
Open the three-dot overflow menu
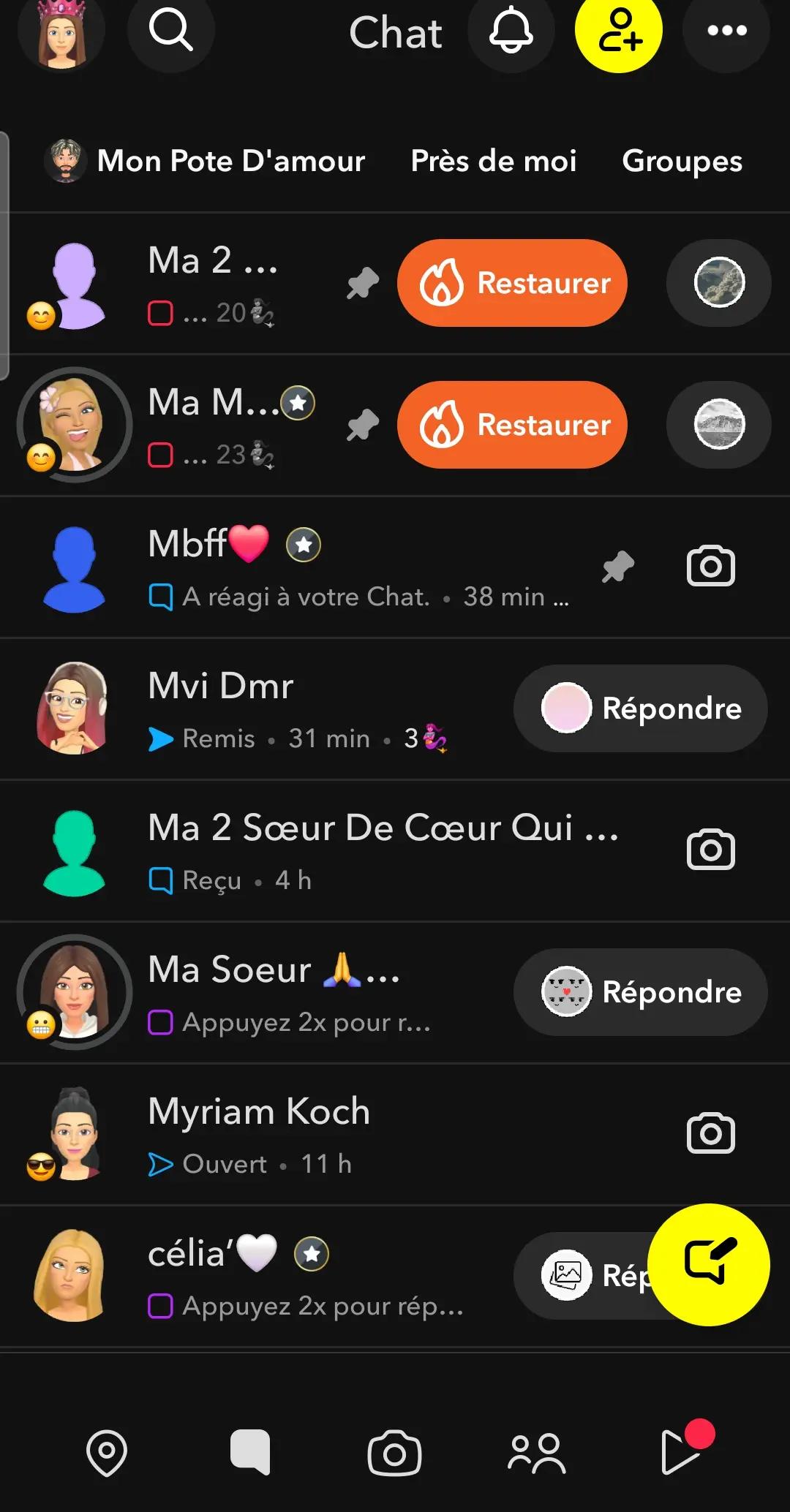[726, 30]
